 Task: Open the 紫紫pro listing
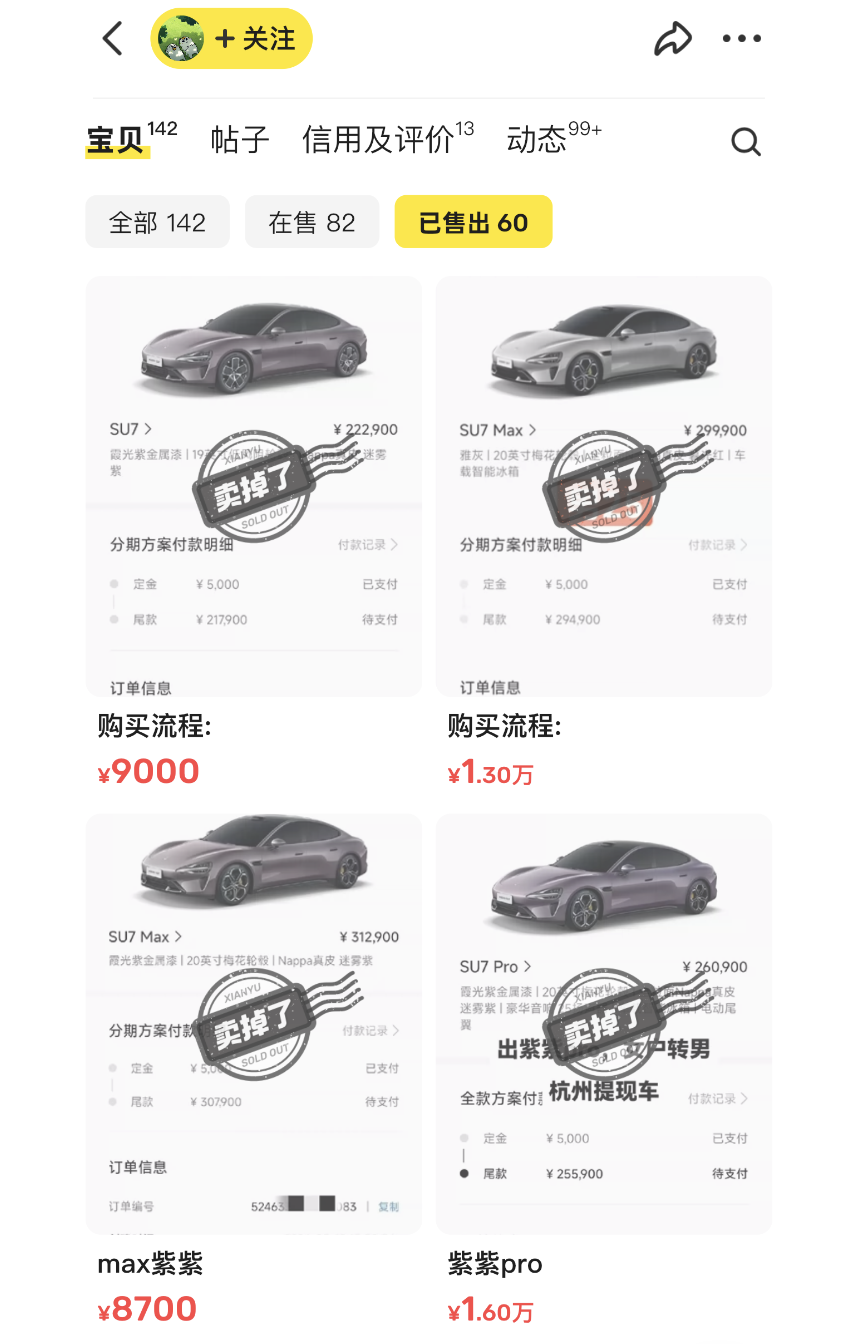click(603, 1023)
